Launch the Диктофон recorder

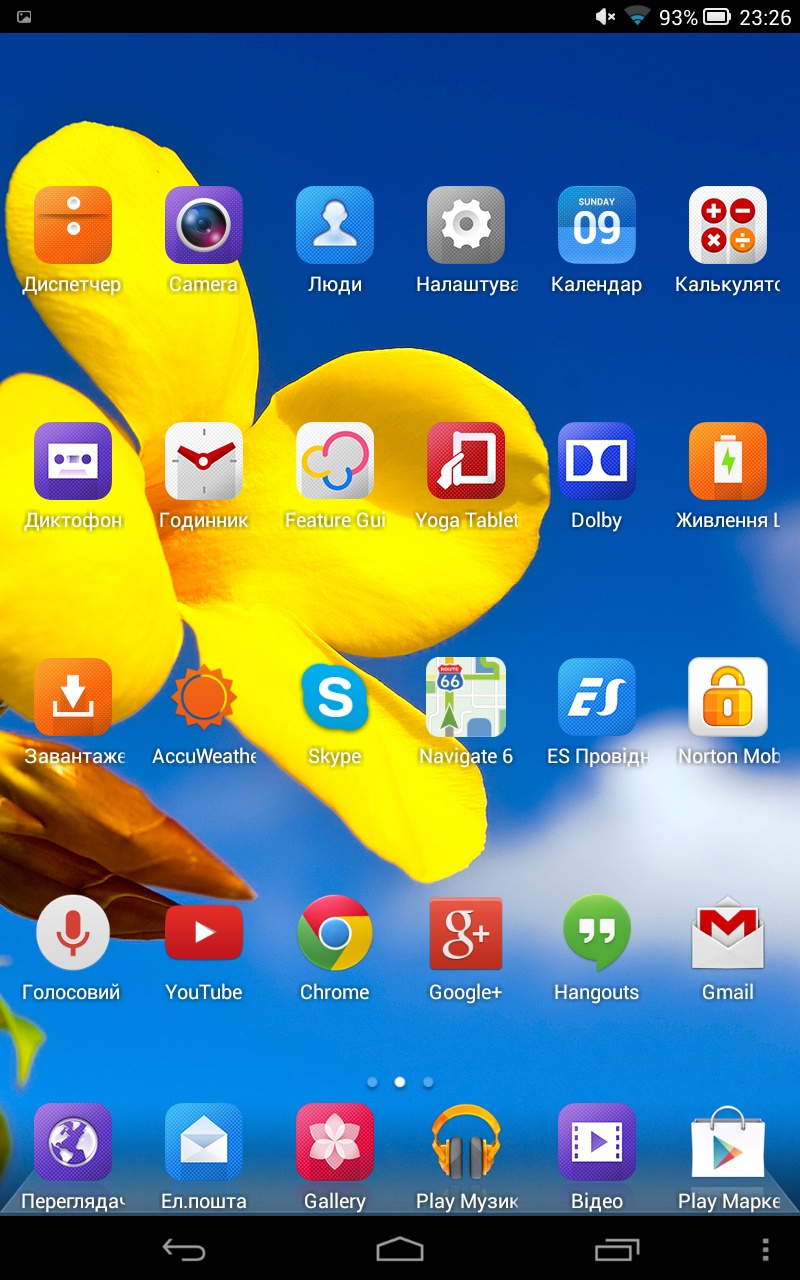(x=73, y=462)
